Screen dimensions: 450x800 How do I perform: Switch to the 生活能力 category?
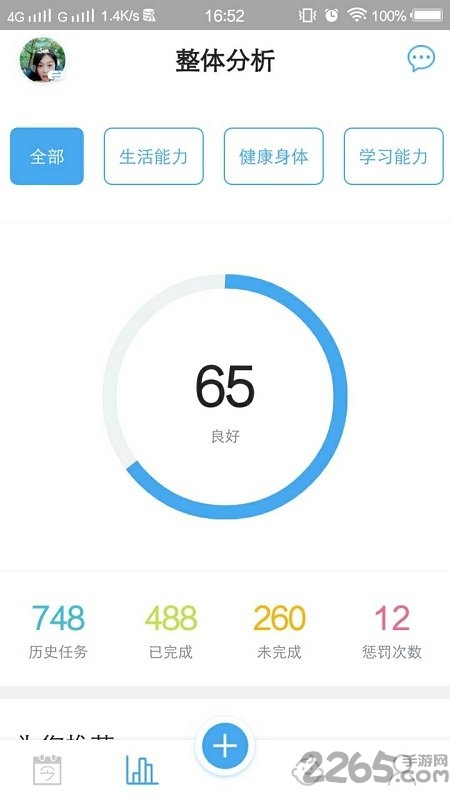[154, 156]
